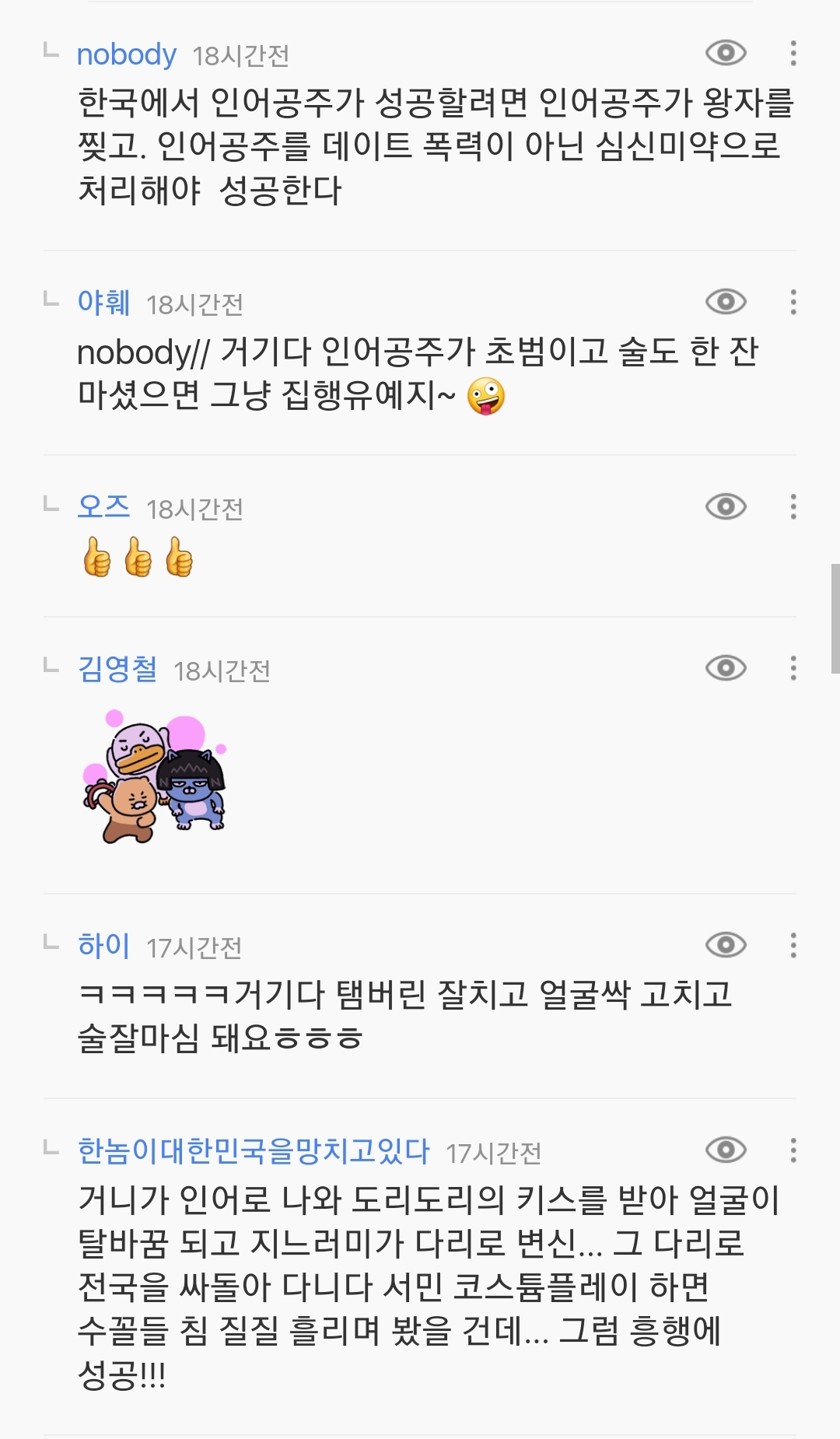
Task: Open 야훼's profile from the username
Action: [x=103, y=303]
